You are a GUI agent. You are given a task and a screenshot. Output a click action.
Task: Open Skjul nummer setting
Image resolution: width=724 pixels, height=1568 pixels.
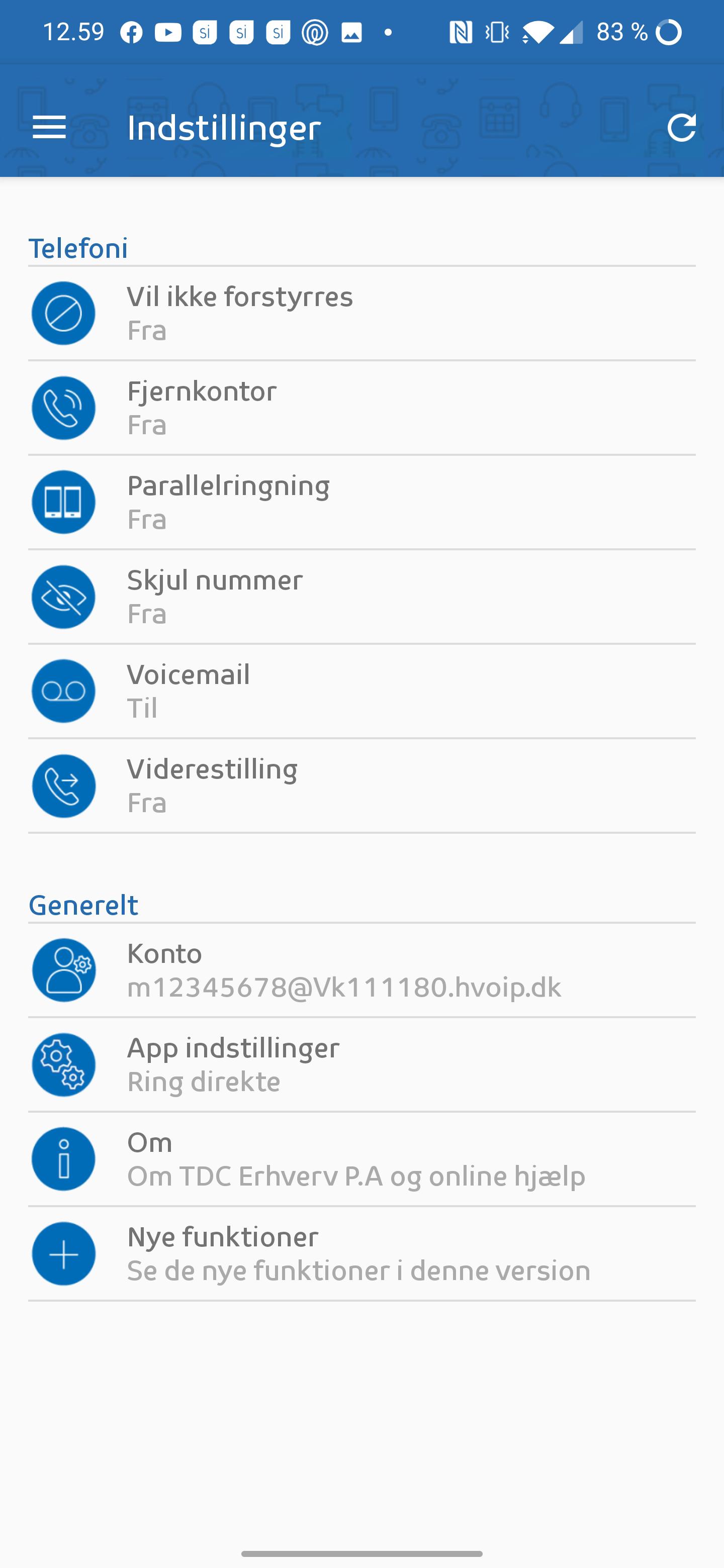click(x=361, y=597)
